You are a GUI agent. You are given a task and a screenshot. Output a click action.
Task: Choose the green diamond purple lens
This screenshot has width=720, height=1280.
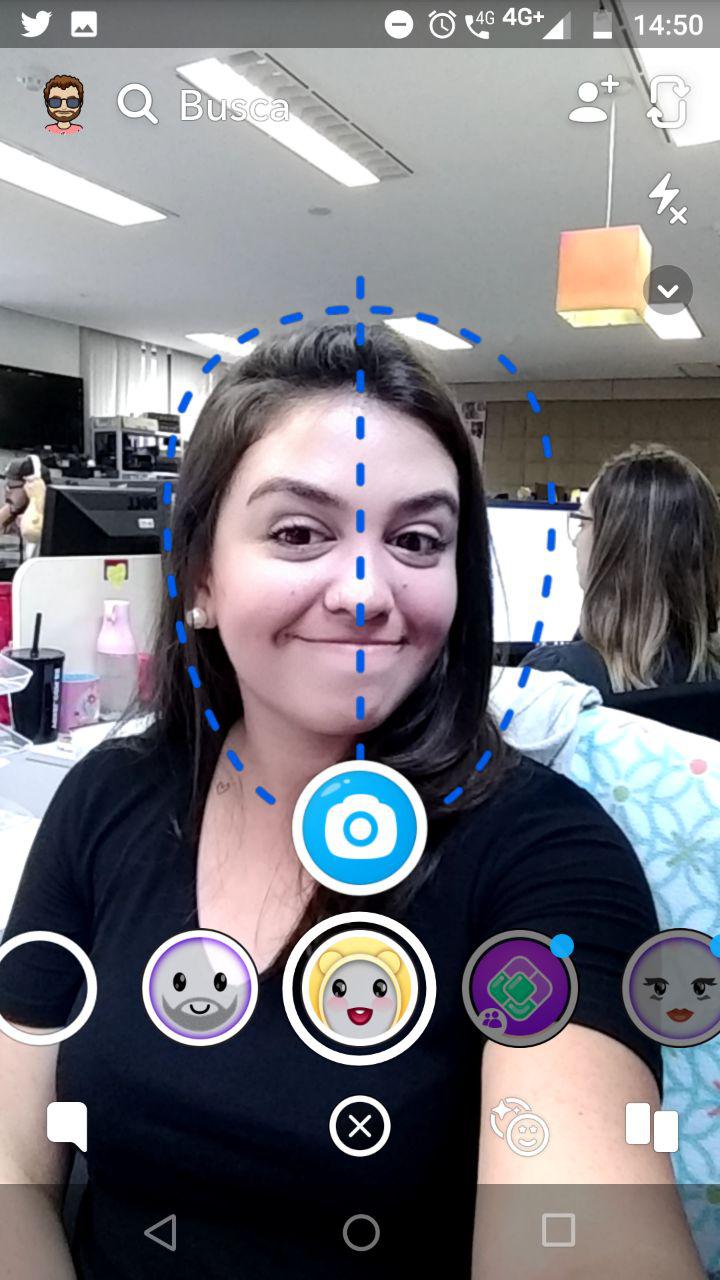tap(520, 988)
